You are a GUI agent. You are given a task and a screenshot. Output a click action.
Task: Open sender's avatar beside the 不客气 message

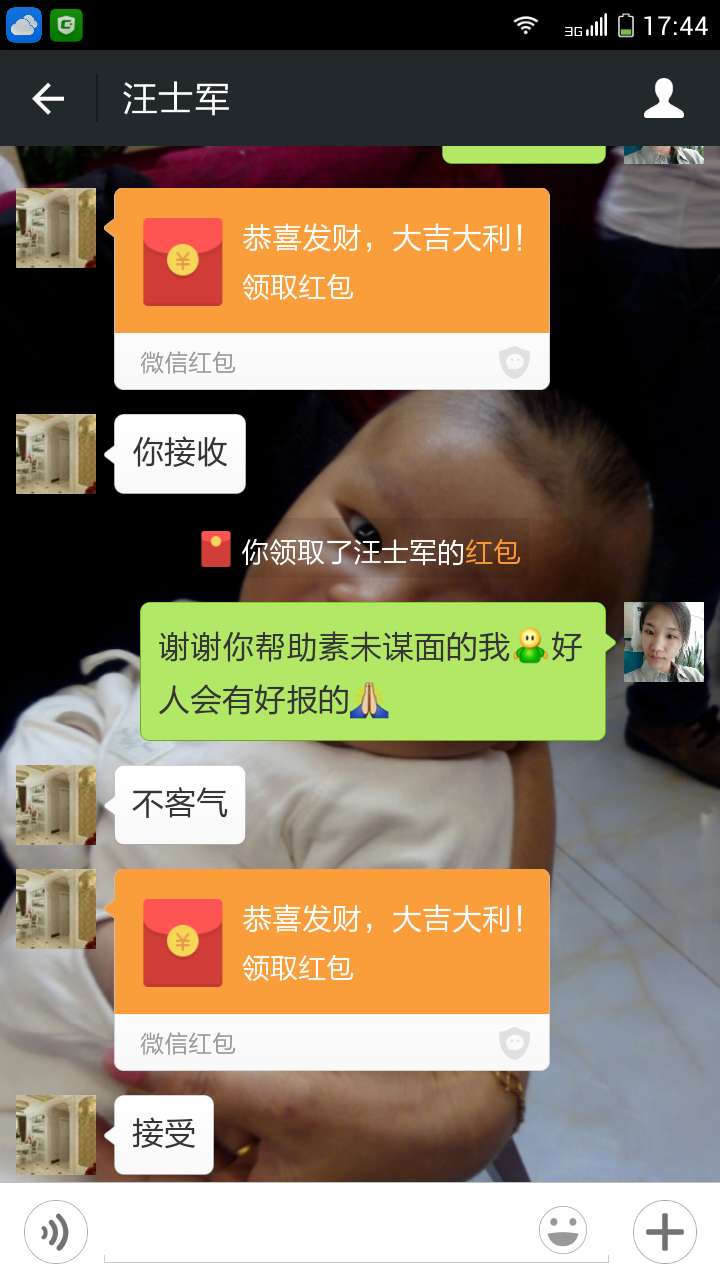56,805
